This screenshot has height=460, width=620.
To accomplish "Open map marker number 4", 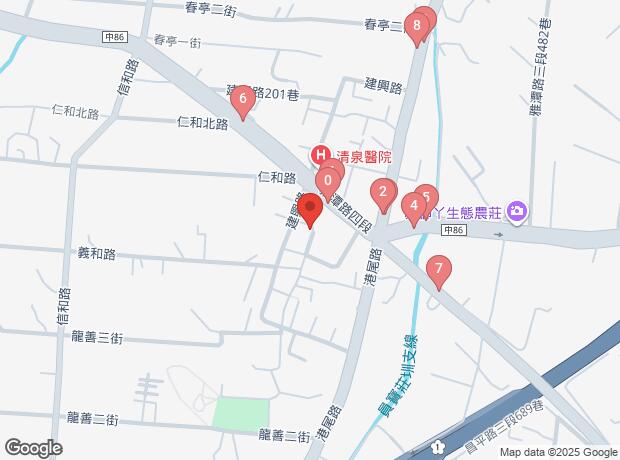I will [x=412, y=207].
